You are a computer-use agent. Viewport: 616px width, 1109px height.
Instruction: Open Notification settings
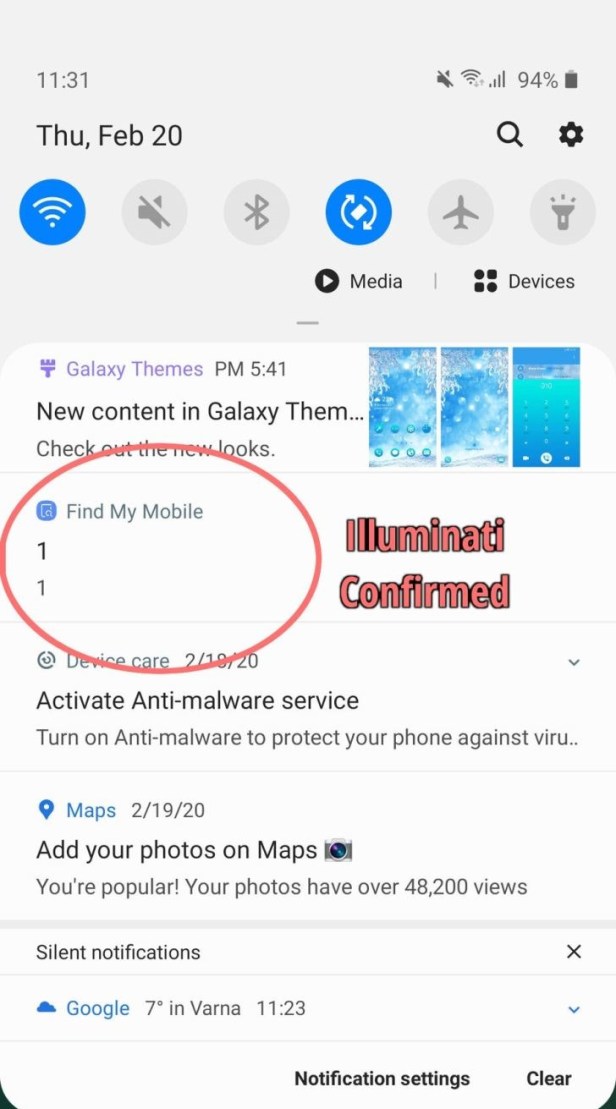(x=381, y=1079)
